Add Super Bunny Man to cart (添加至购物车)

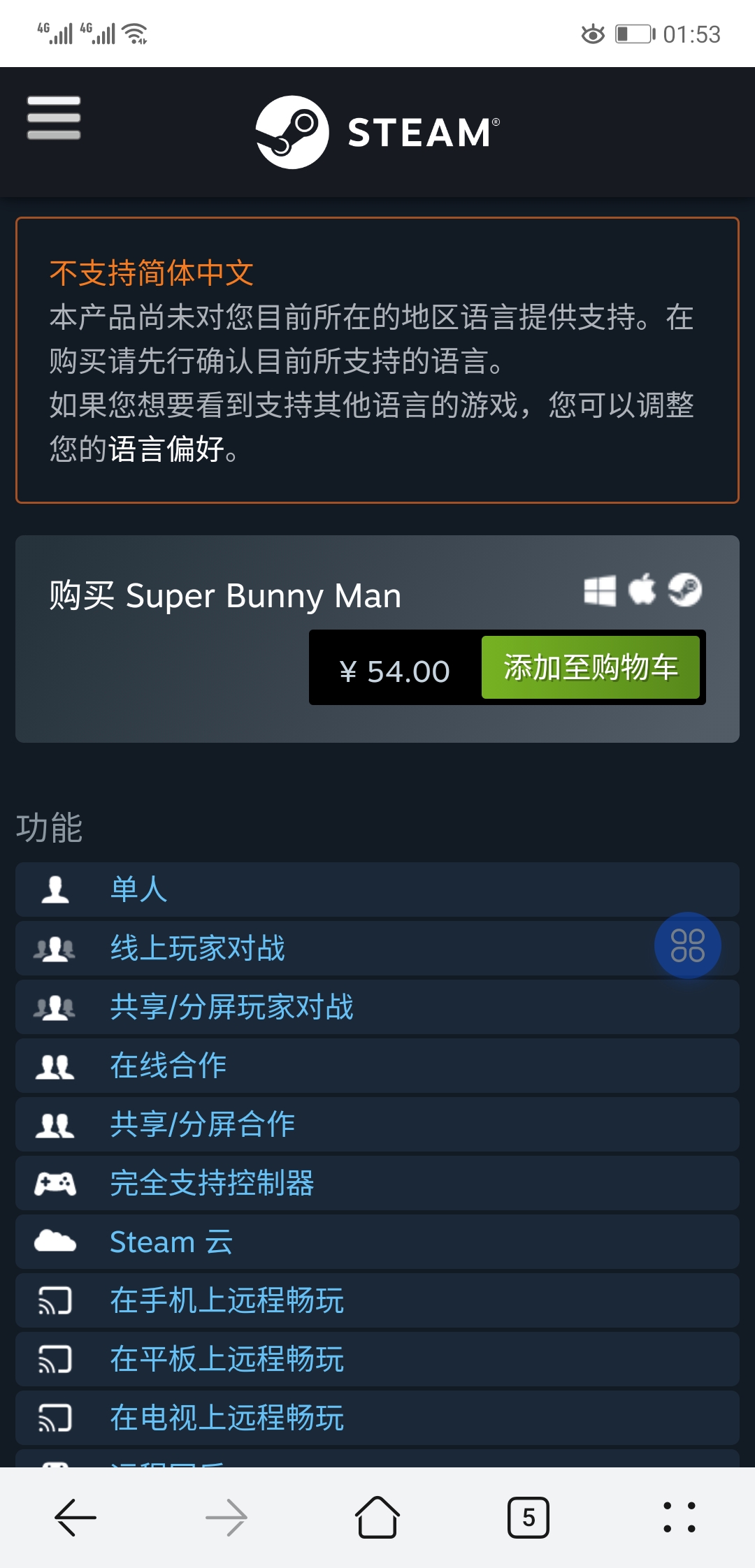pyautogui.click(x=590, y=668)
